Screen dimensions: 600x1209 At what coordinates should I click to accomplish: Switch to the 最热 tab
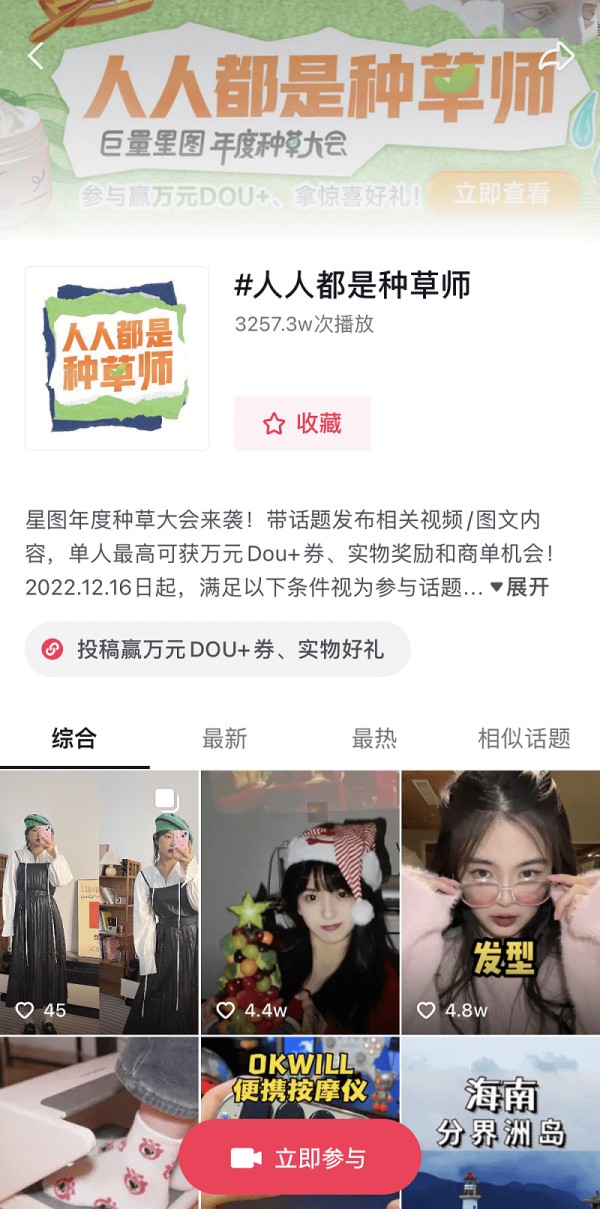(x=374, y=739)
